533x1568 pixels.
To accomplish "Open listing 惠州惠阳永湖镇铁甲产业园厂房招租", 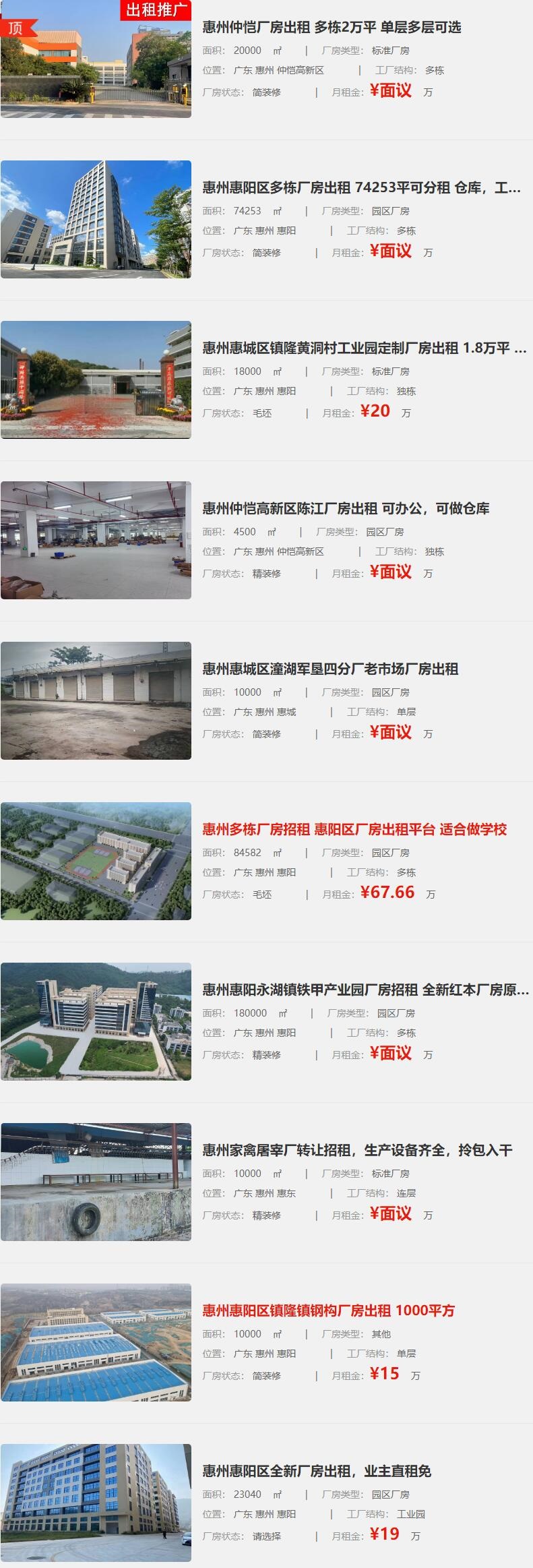I will pyautogui.click(x=365, y=990).
